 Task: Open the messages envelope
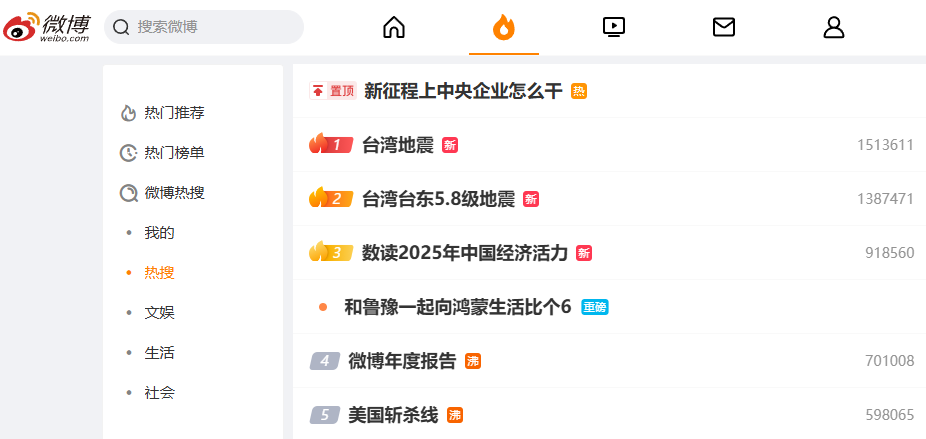click(724, 27)
